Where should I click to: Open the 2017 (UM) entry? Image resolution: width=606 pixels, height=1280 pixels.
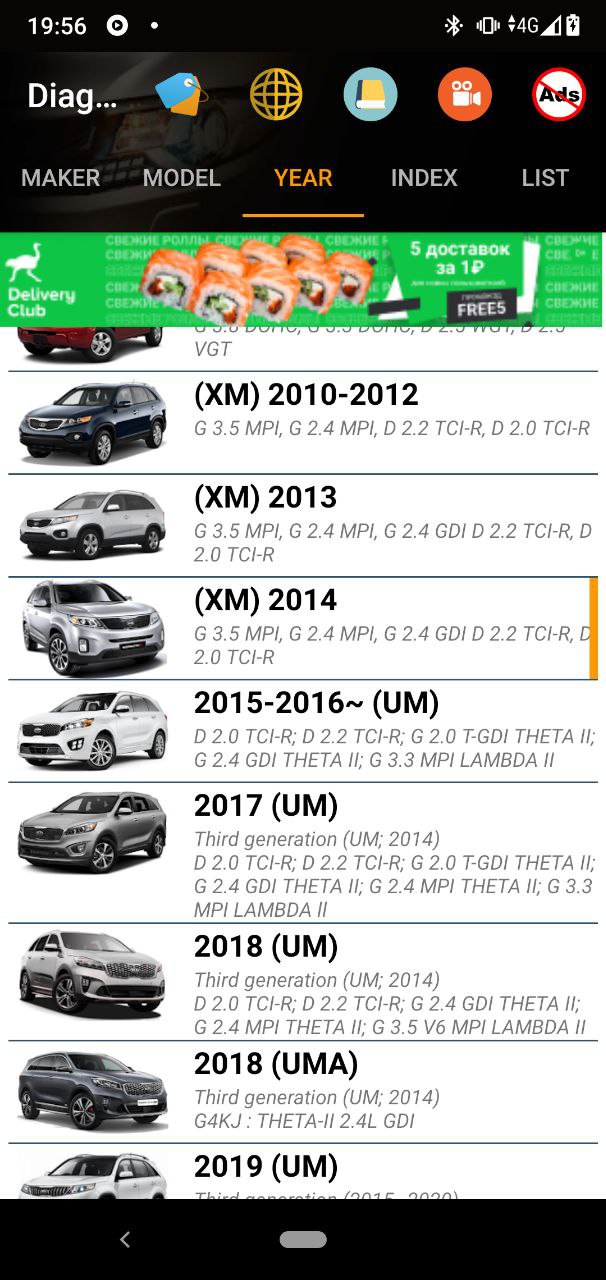click(x=303, y=852)
